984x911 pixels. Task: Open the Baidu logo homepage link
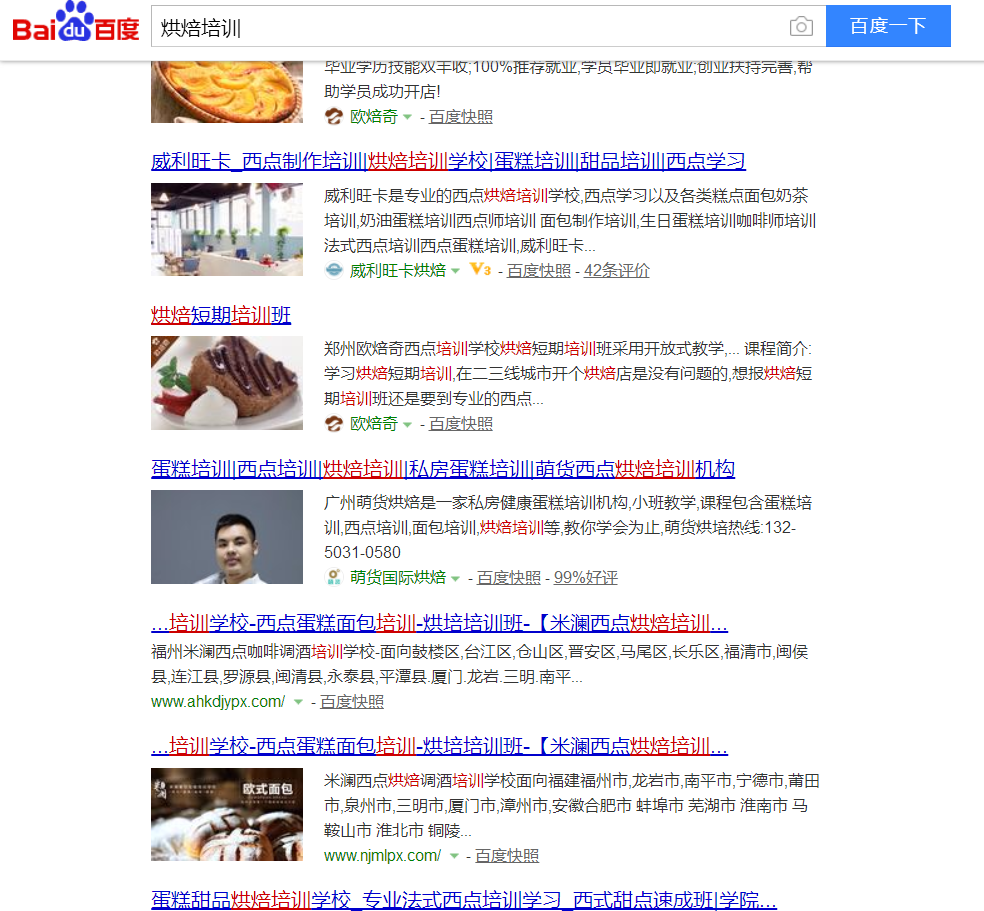click(x=75, y=27)
